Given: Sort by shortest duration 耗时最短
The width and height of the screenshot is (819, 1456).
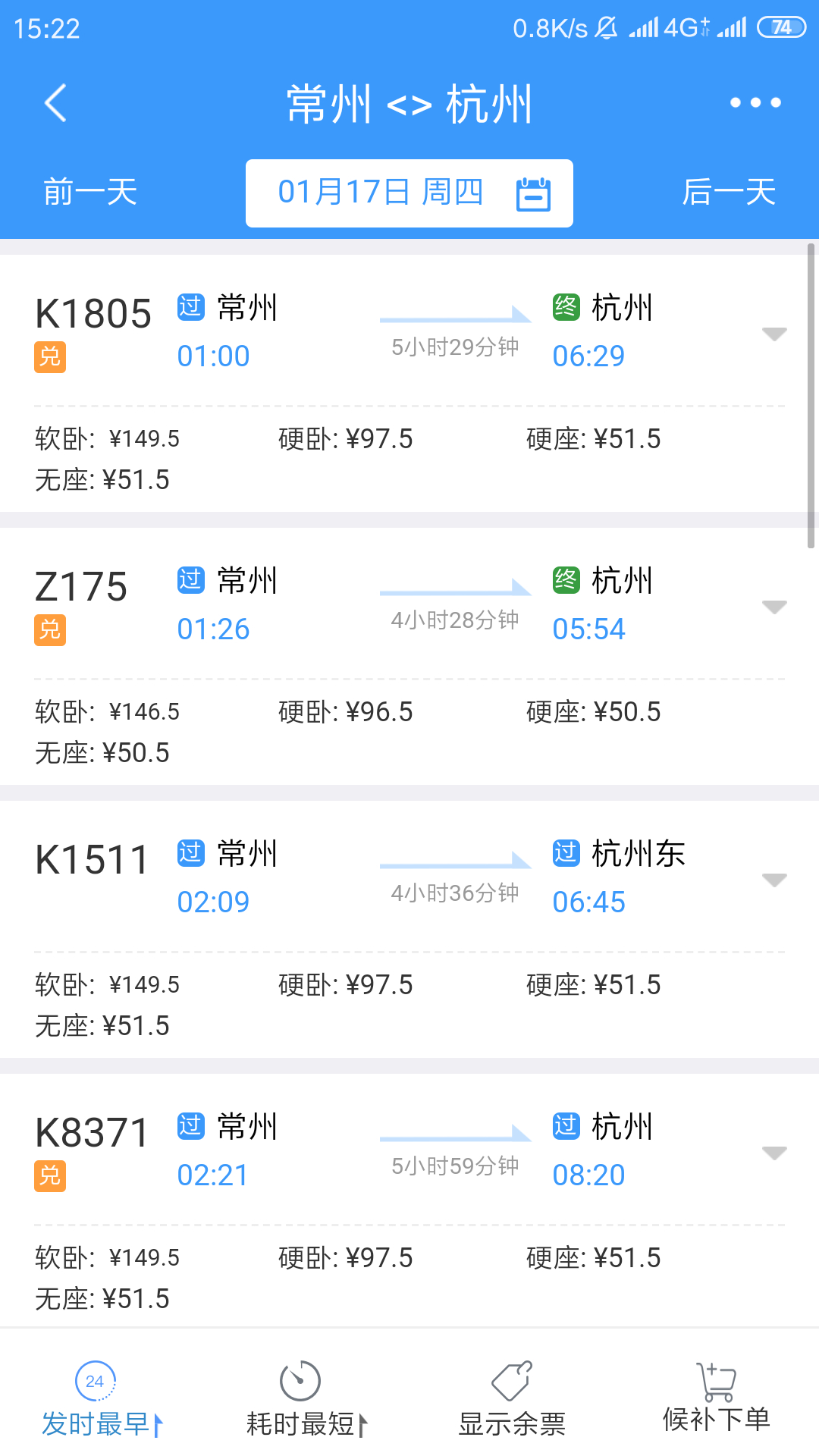Looking at the screenshot, I should pyautogui.click(x=307, y=1399).
